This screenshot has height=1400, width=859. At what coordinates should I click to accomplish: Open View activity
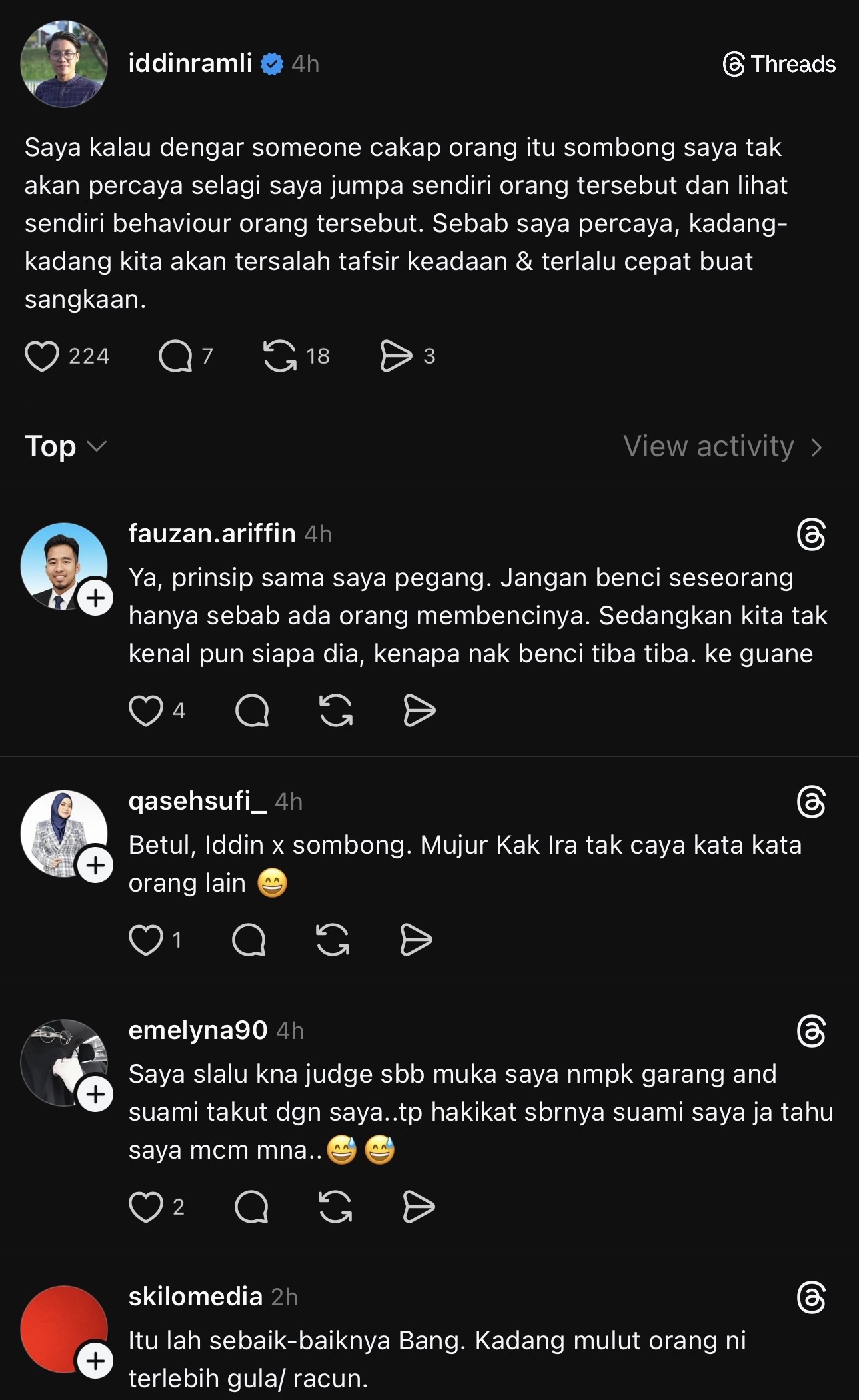(x=722, y=446)
